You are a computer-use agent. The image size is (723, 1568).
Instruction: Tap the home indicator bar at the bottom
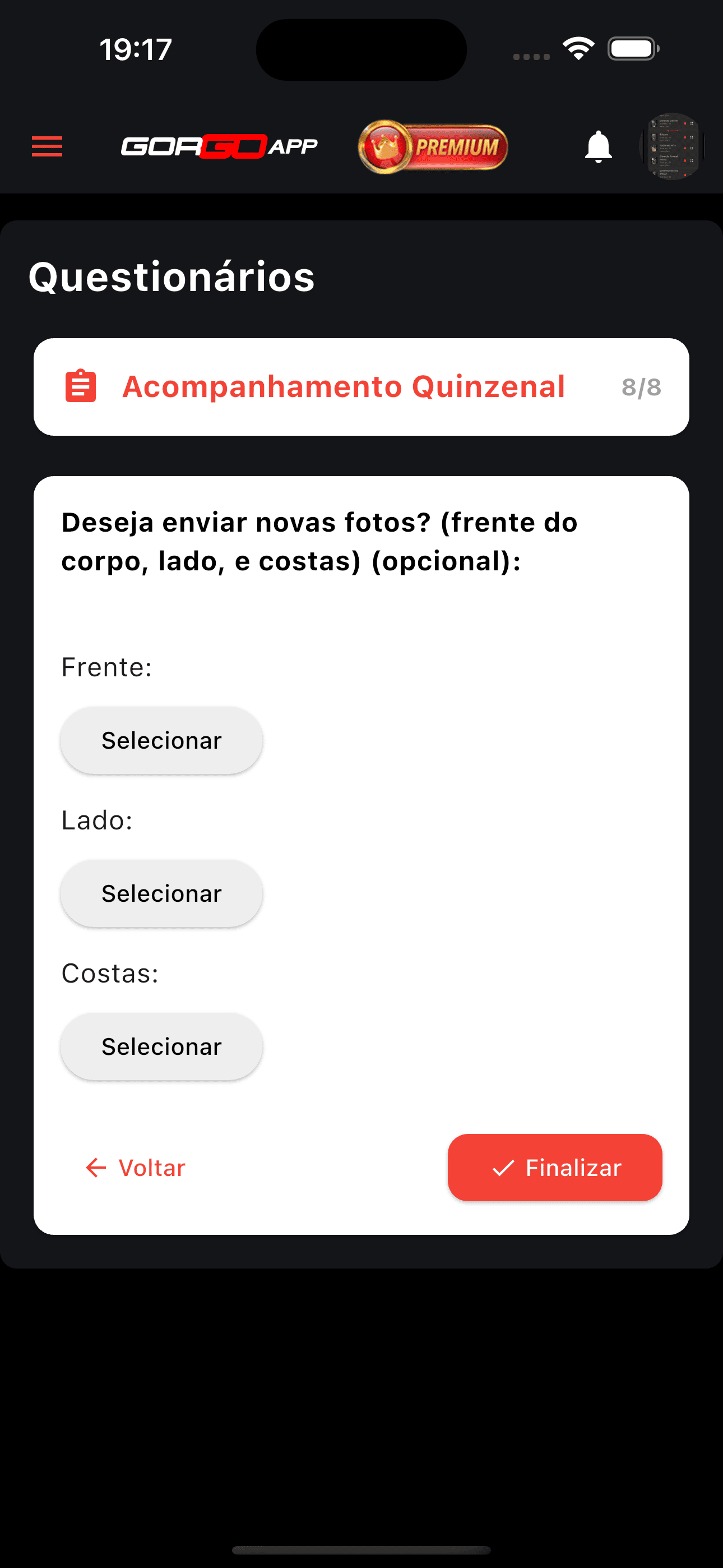pyautogui.click(x=361, y=1548)
